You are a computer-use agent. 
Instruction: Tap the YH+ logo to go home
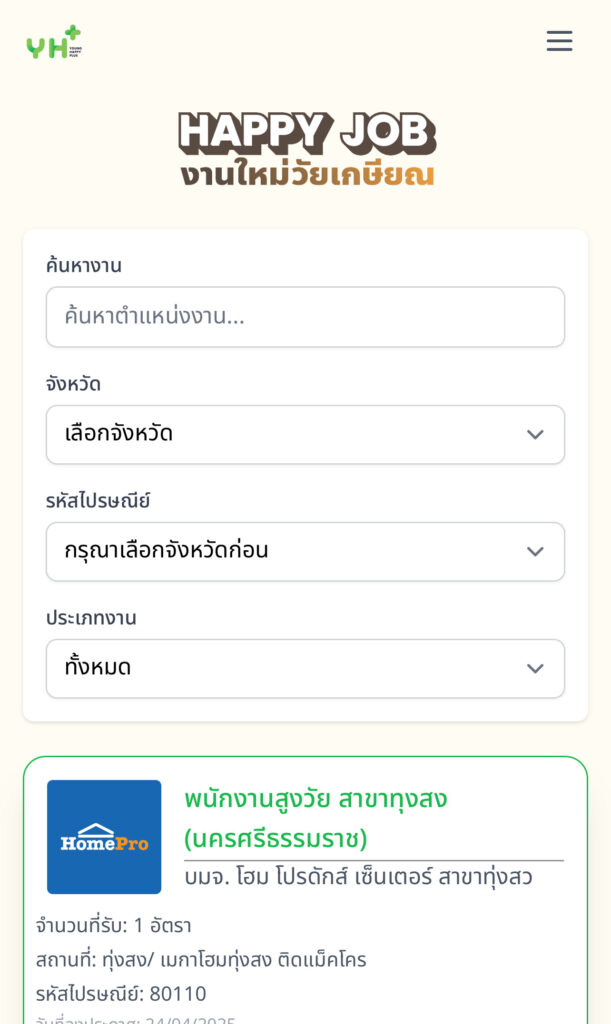point(54,42)
